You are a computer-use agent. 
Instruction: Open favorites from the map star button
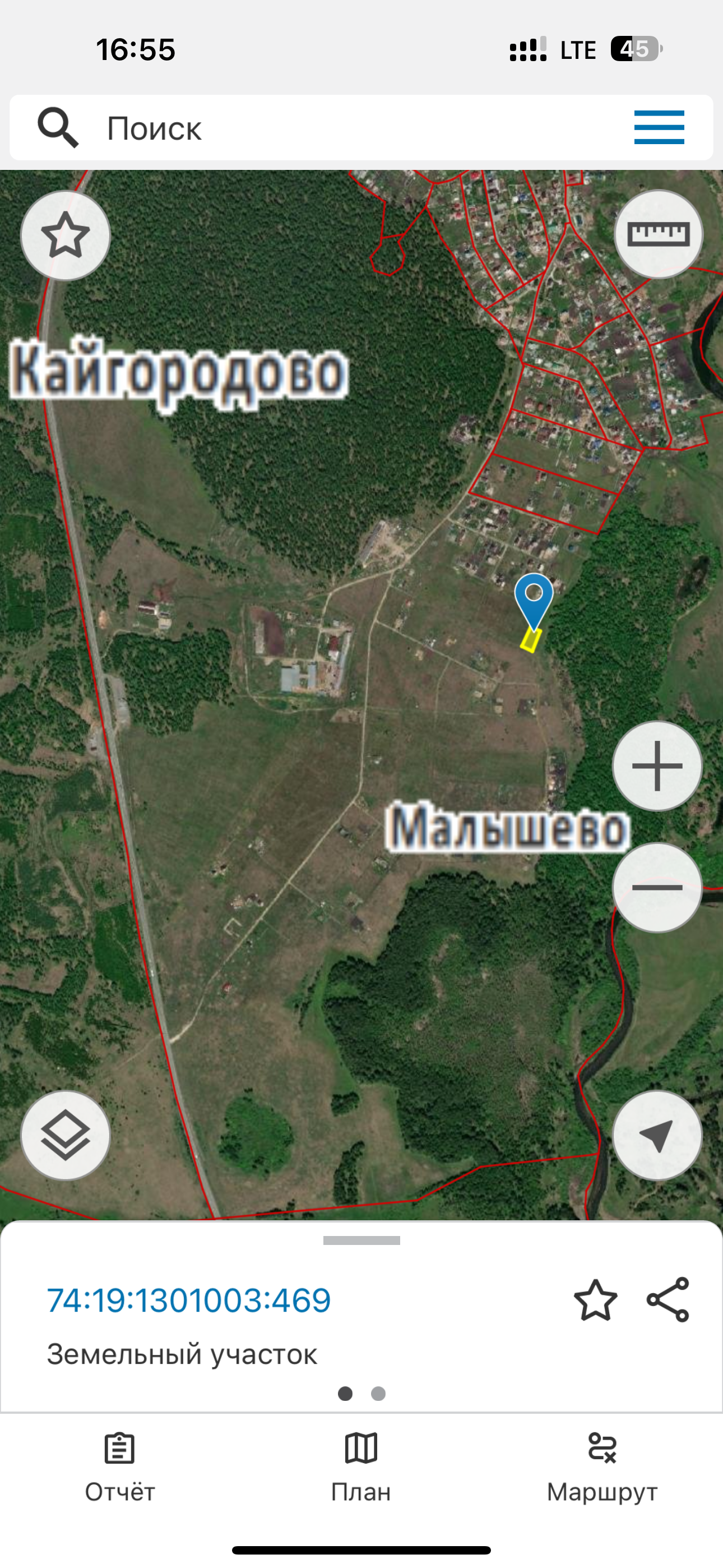65,236
